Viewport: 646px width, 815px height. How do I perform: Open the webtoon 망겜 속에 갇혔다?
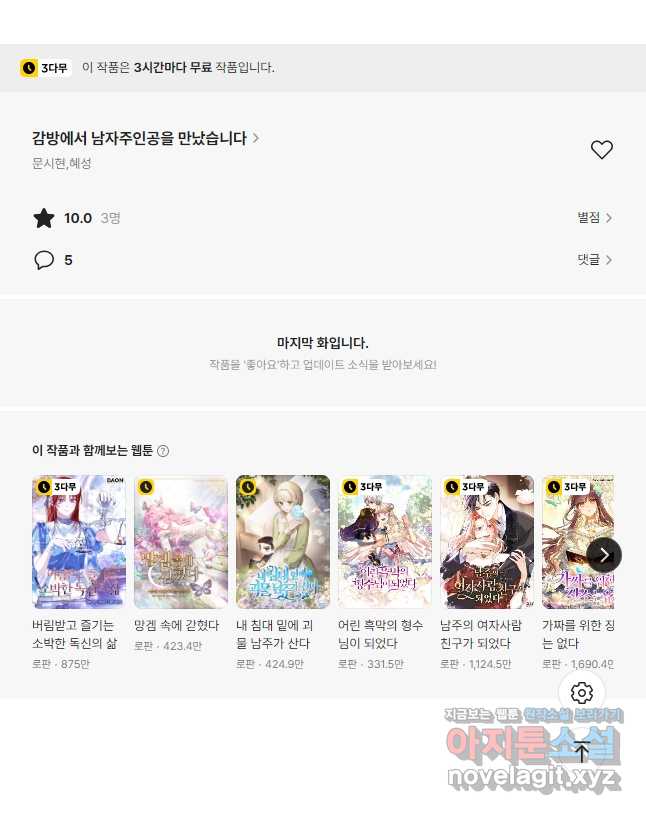coord(181,542)
